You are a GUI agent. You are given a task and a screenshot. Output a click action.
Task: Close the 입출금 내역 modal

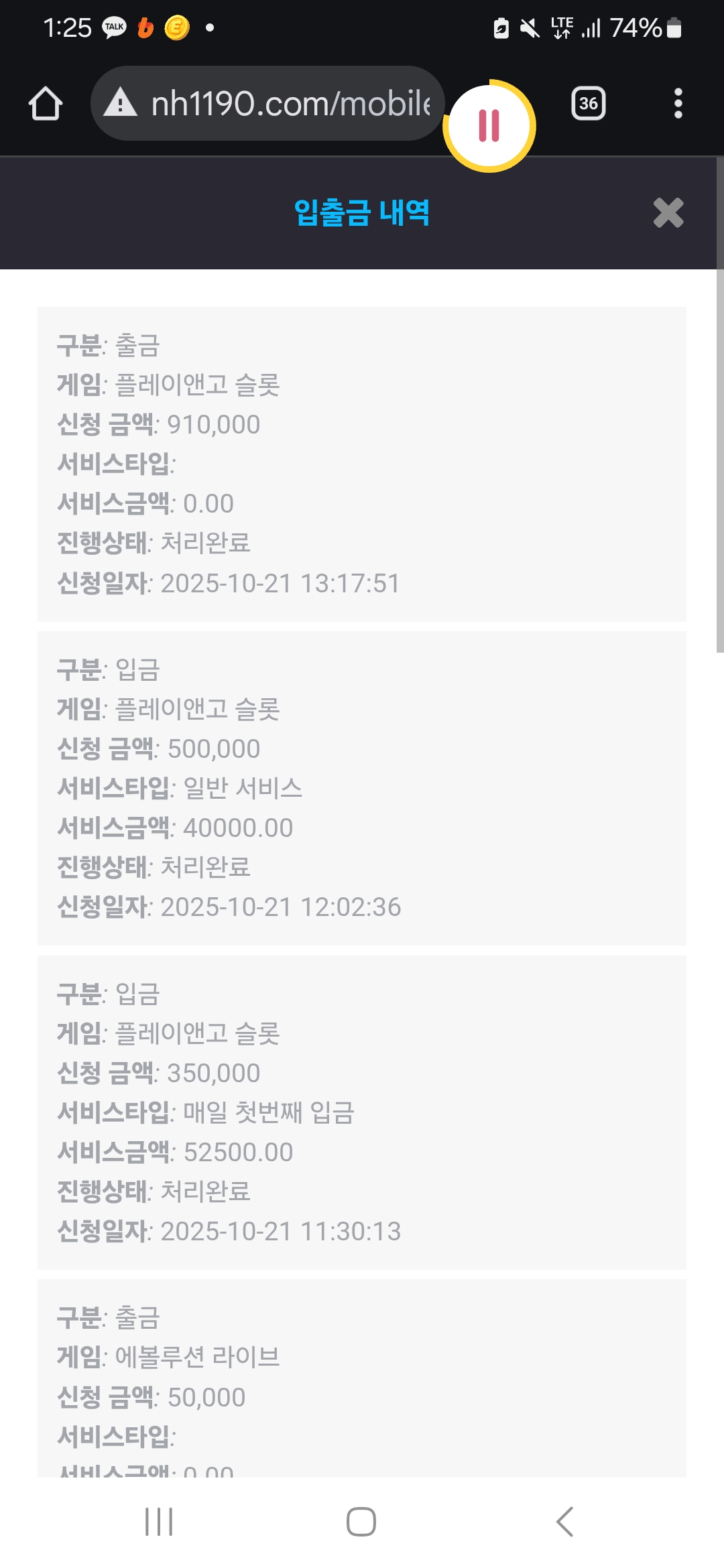(x=667, y=214)
